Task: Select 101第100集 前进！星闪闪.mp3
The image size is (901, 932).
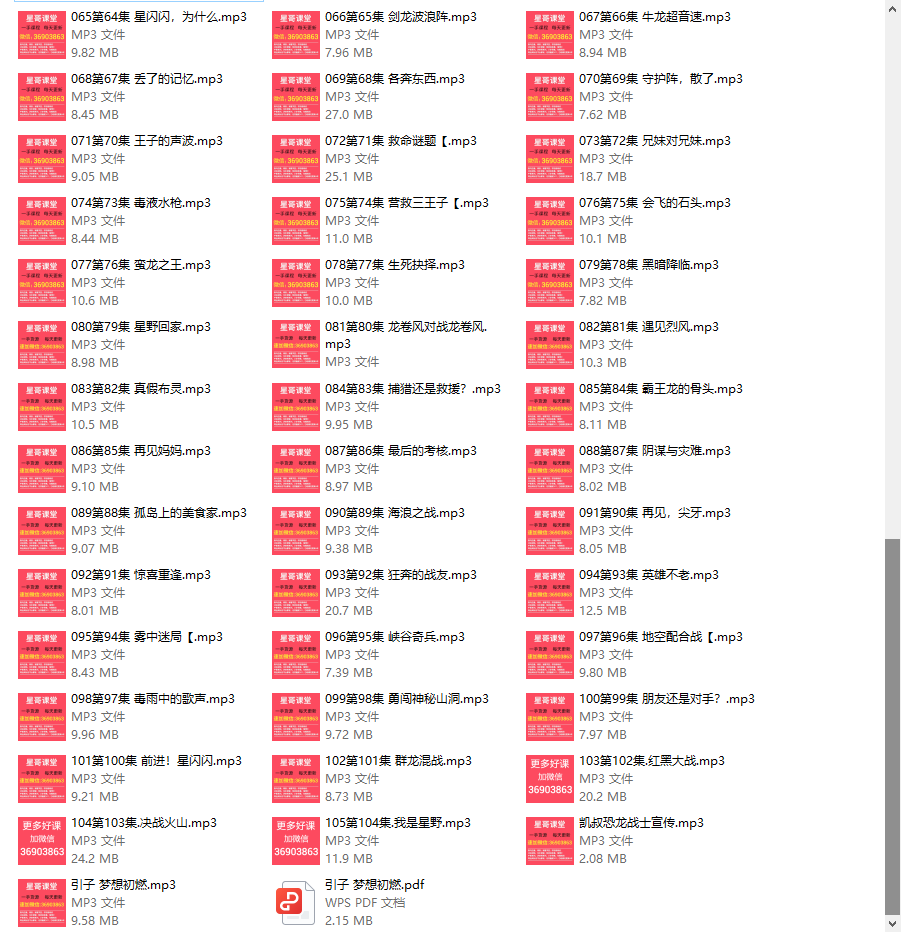Action: pos(156,761)
